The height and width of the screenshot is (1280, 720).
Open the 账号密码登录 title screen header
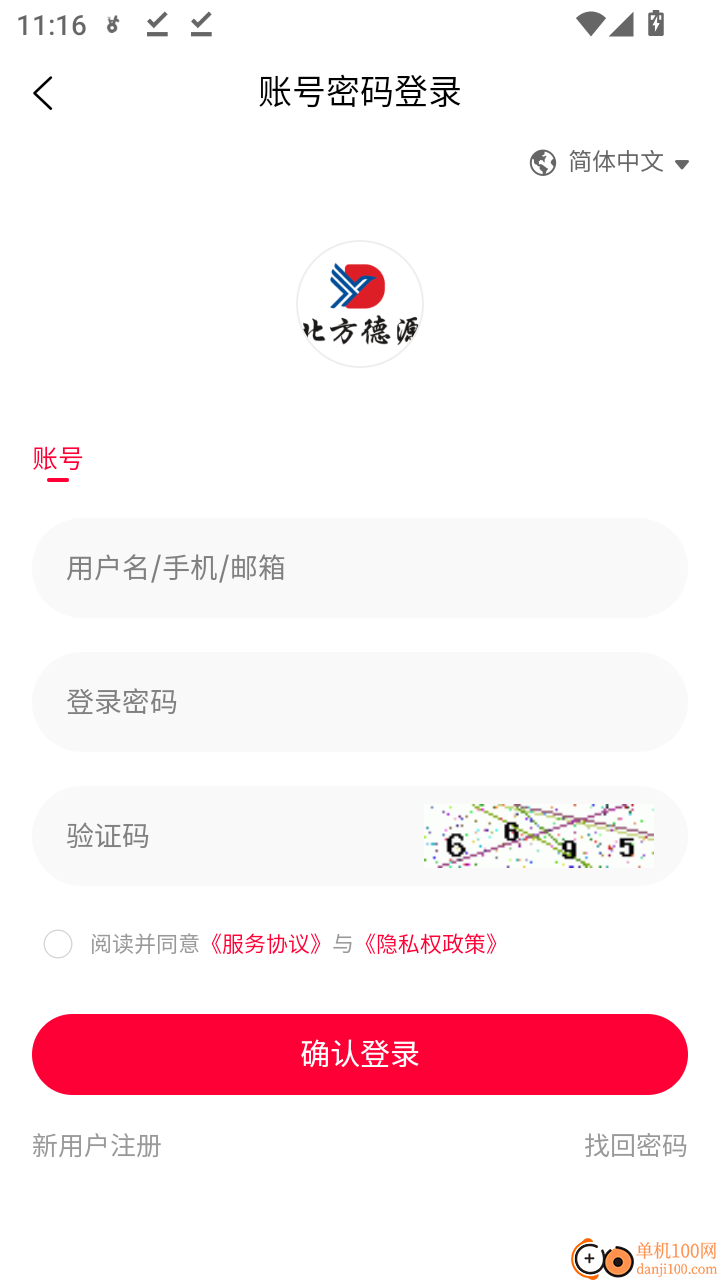(360, 92)
